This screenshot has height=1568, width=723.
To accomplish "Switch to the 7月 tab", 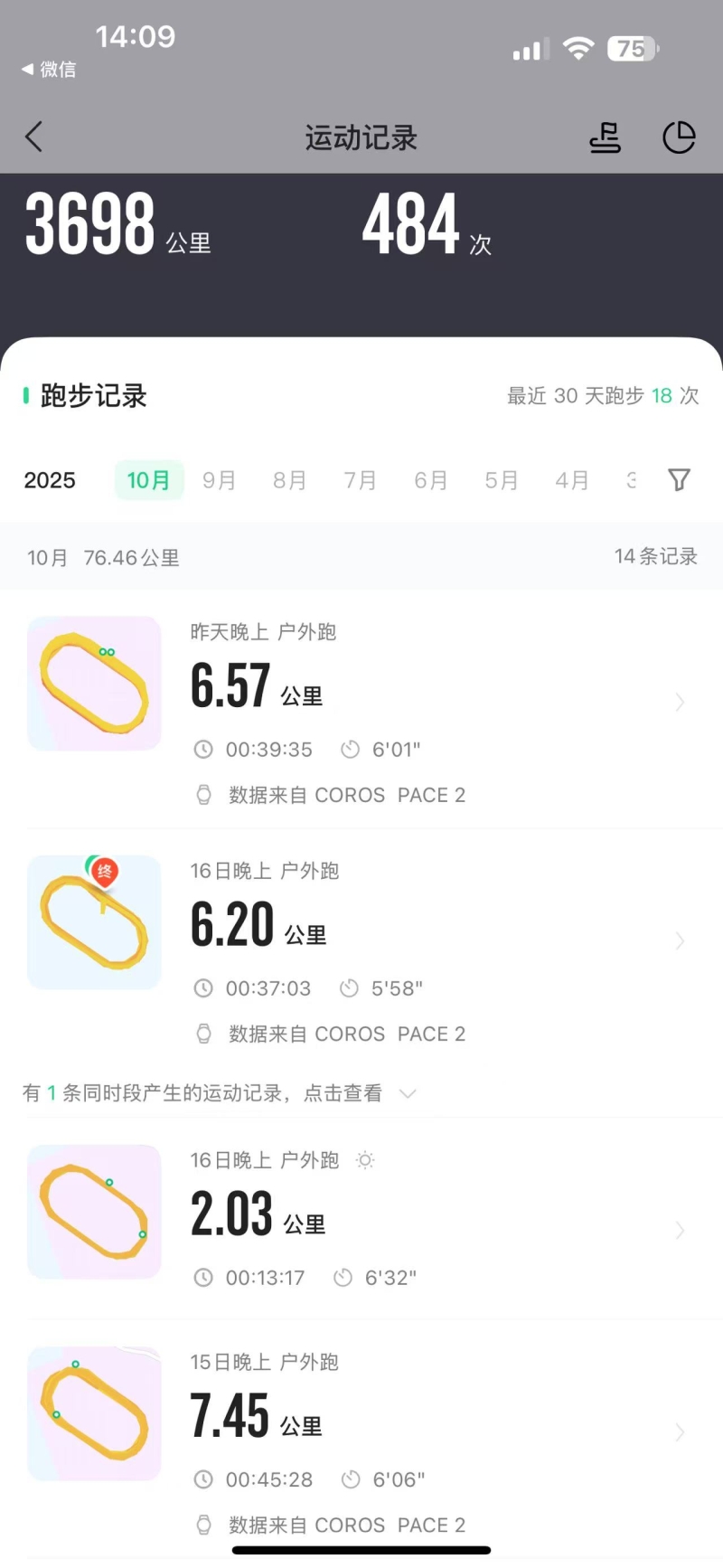I will click(x=360, y=480).
